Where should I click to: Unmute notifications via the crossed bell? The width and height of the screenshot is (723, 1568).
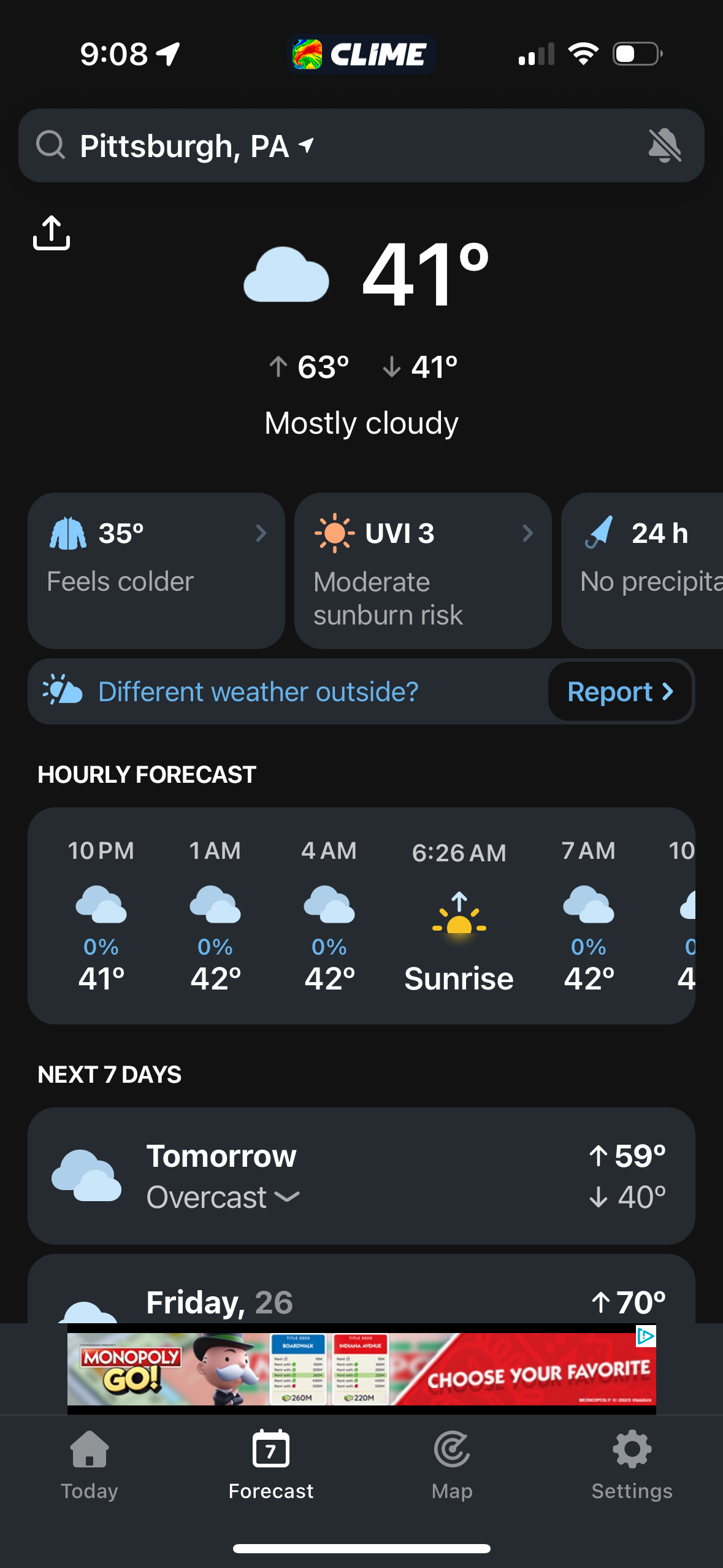666,146
